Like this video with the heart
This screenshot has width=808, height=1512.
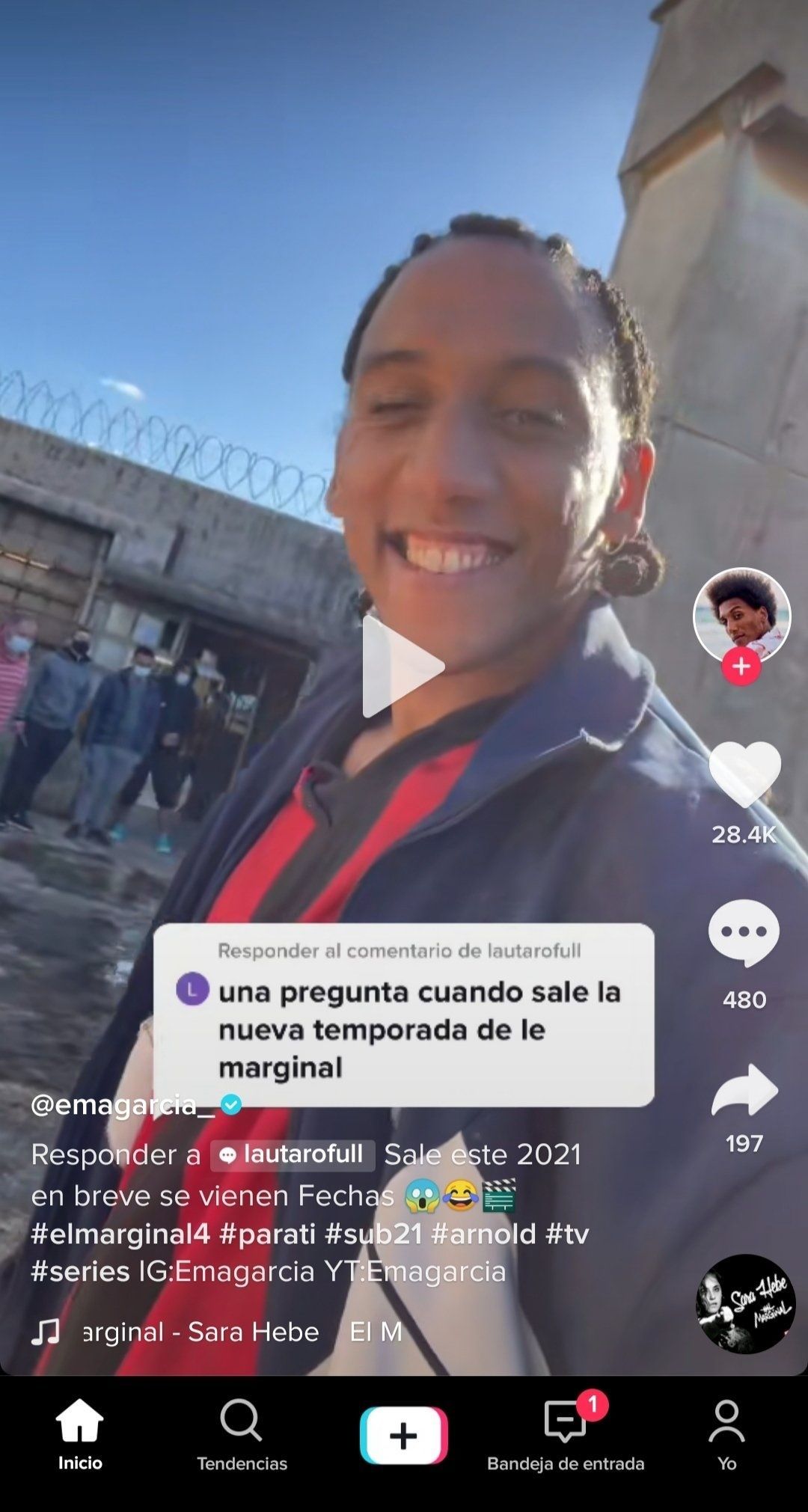pos(744,775)
